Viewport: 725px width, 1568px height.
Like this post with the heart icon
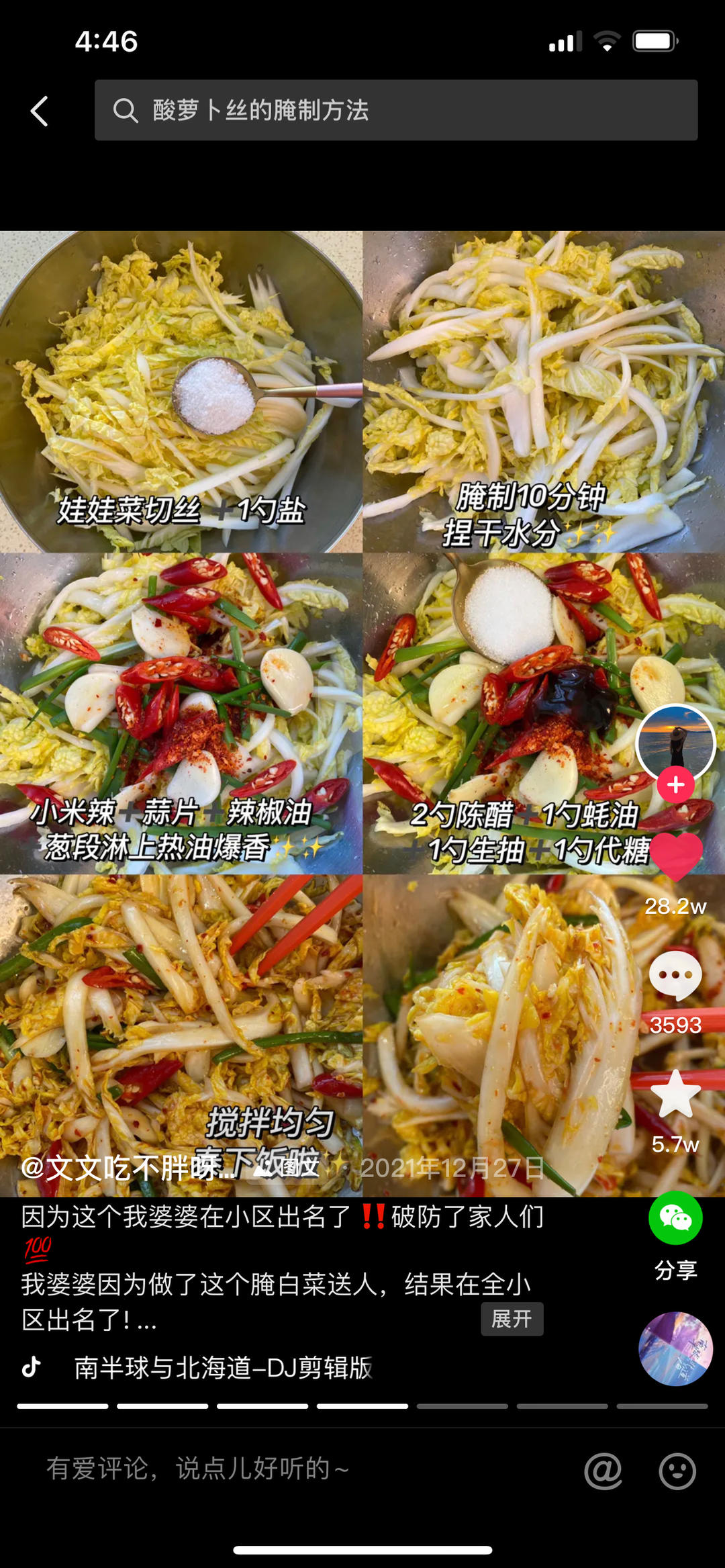coord(675,856)
